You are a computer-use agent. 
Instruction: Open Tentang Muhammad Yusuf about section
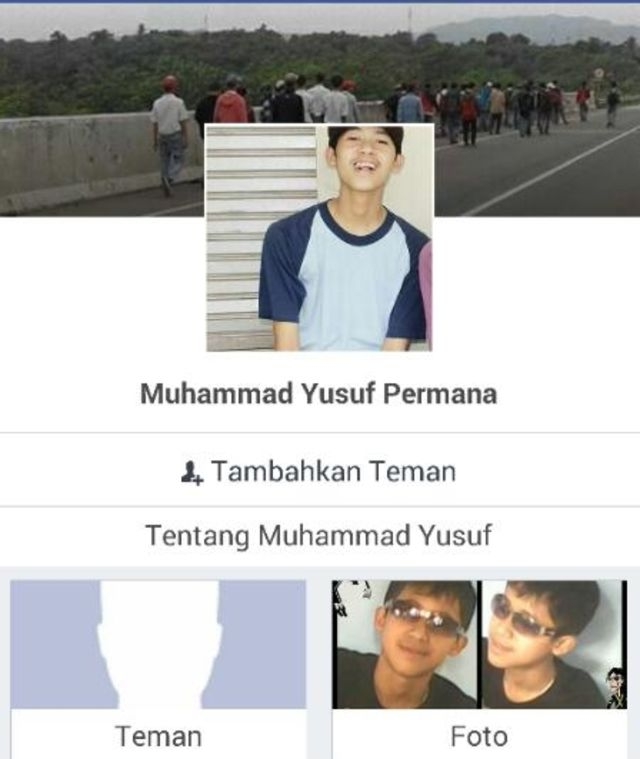click(319, 536)
